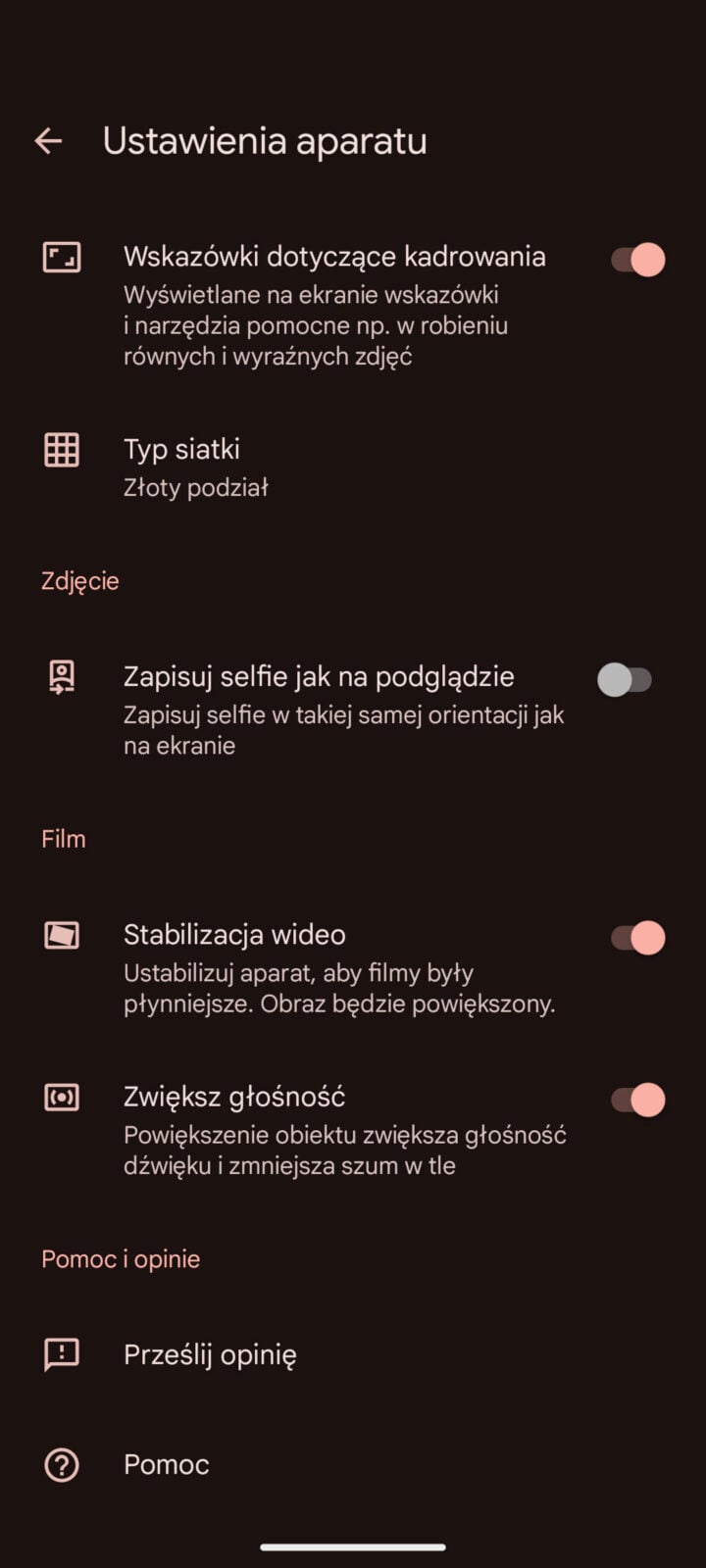Viewport: 706px width, 1568px height.
Task: Enable Zapisuj selfie jak na podglądzie
Action: point(625,680)
